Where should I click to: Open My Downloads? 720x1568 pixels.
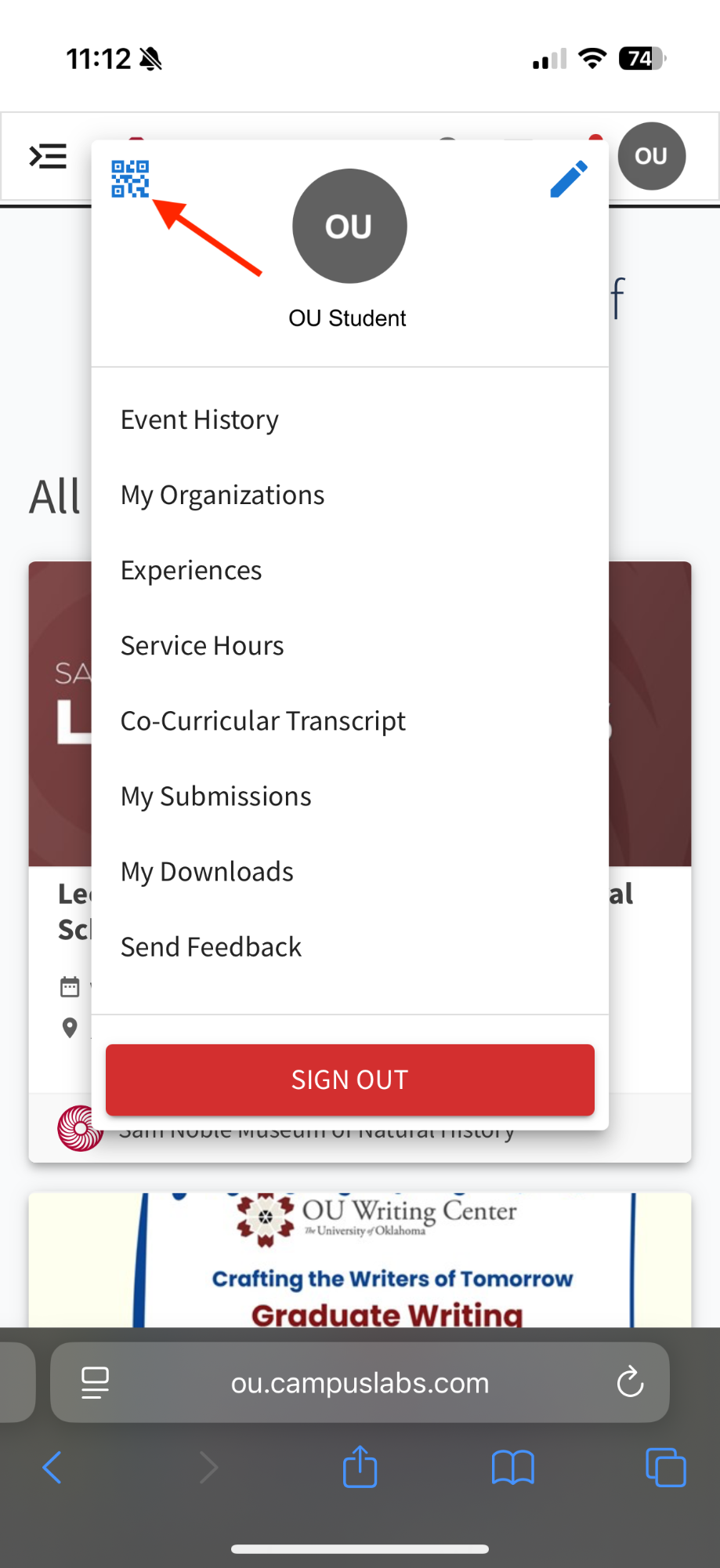coord(206,871)
